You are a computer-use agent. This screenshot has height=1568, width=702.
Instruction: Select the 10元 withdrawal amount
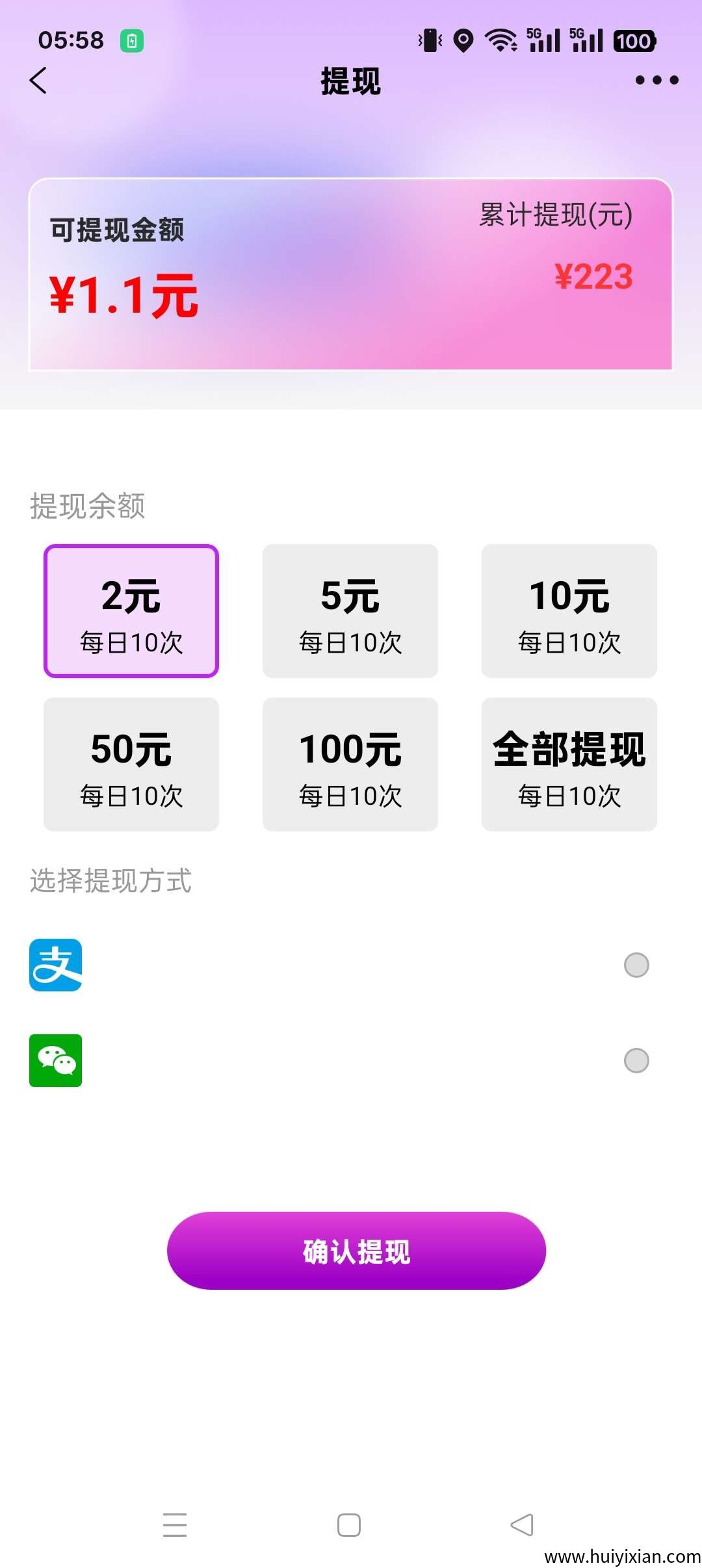tap(569, 611)
